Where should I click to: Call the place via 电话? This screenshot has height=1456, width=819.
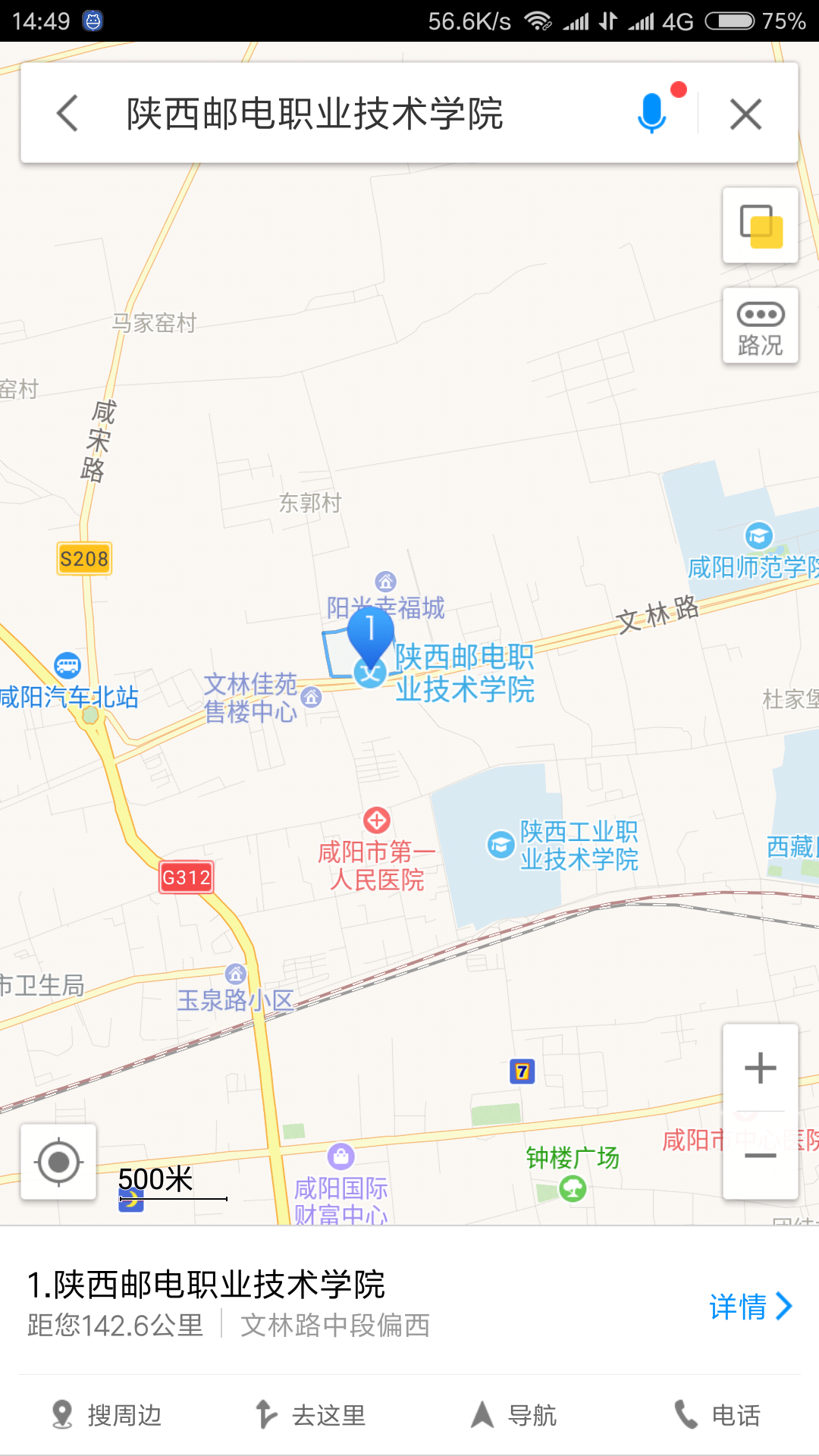pos(717,1415)
